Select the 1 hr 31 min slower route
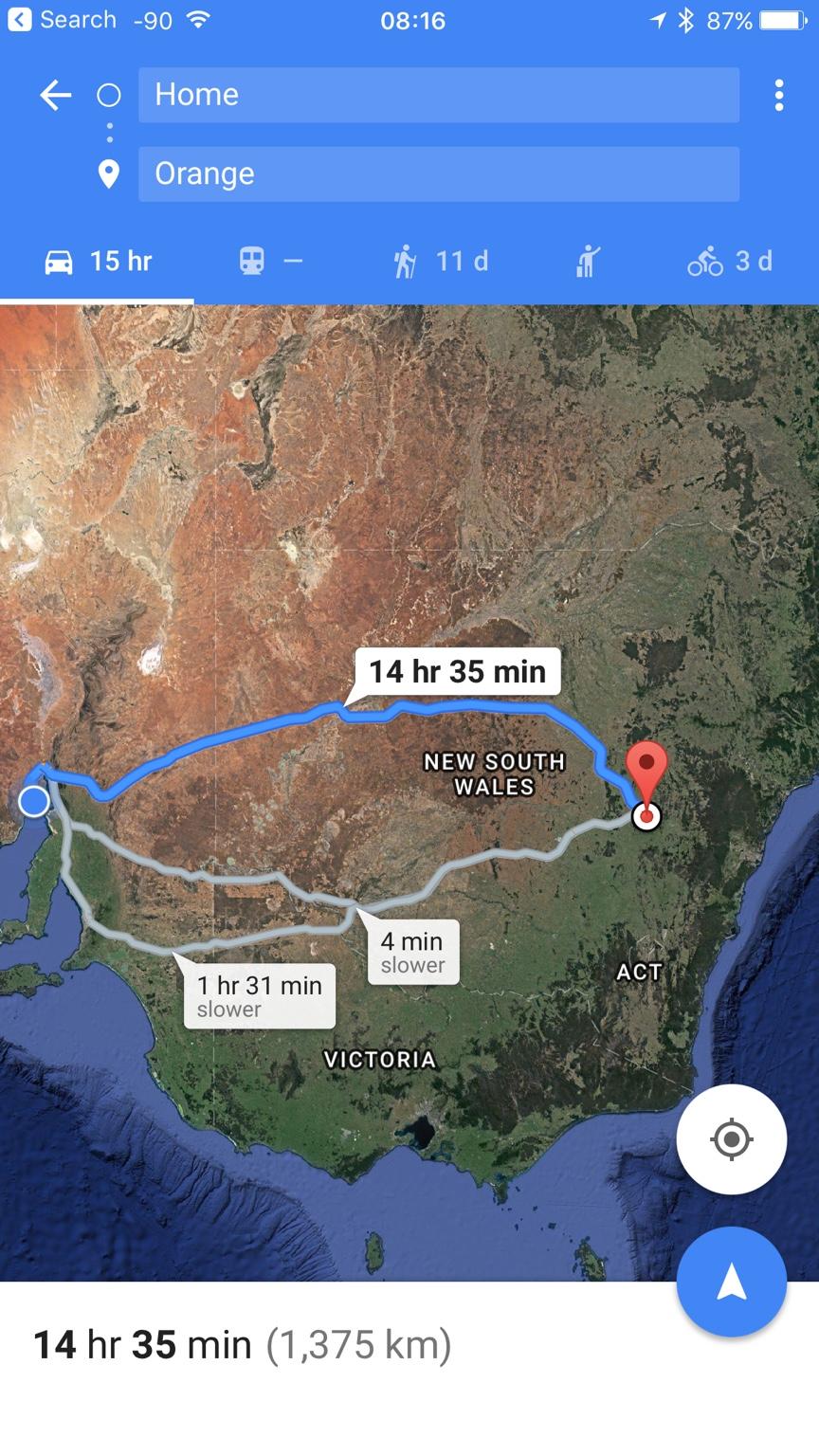 point(259,995)
